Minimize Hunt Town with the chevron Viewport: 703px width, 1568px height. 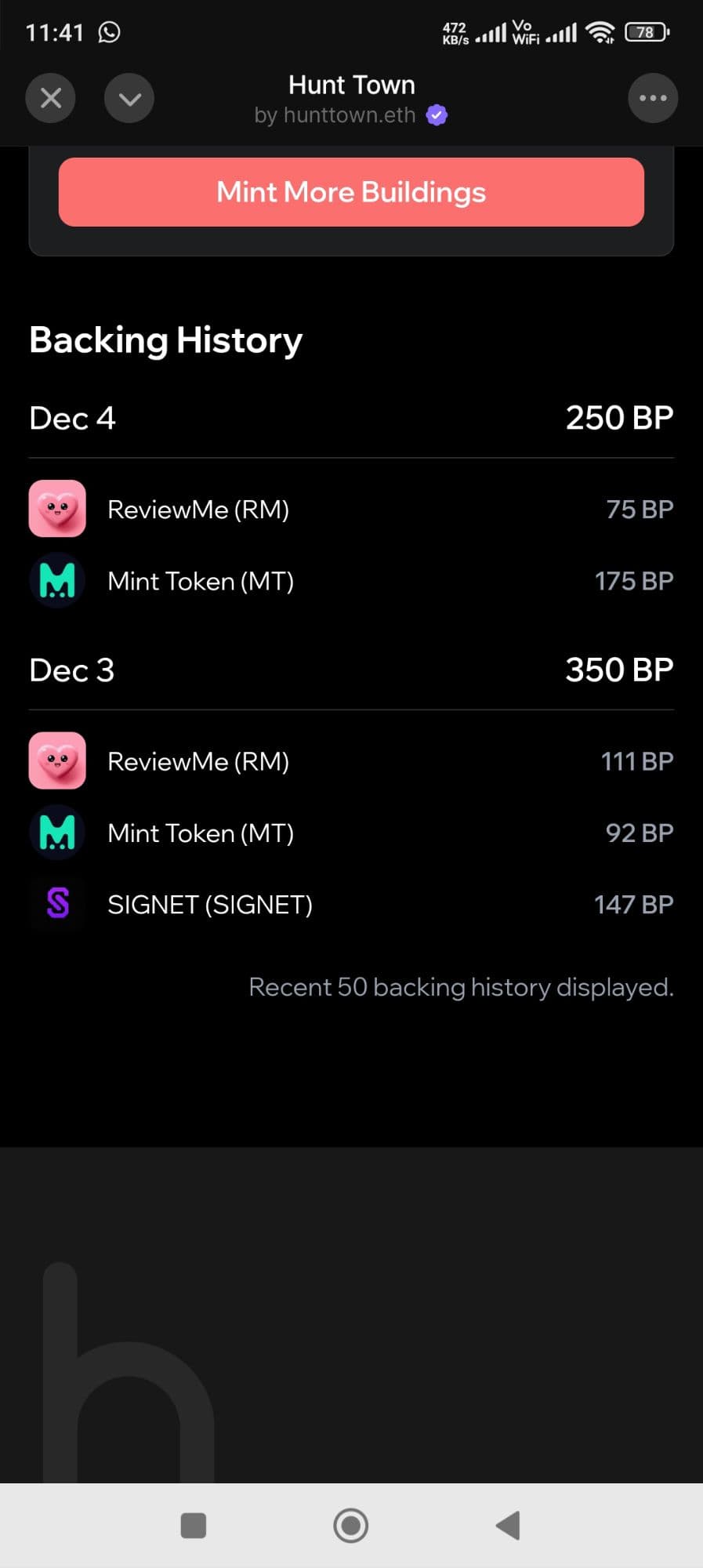tap(129, 98)
